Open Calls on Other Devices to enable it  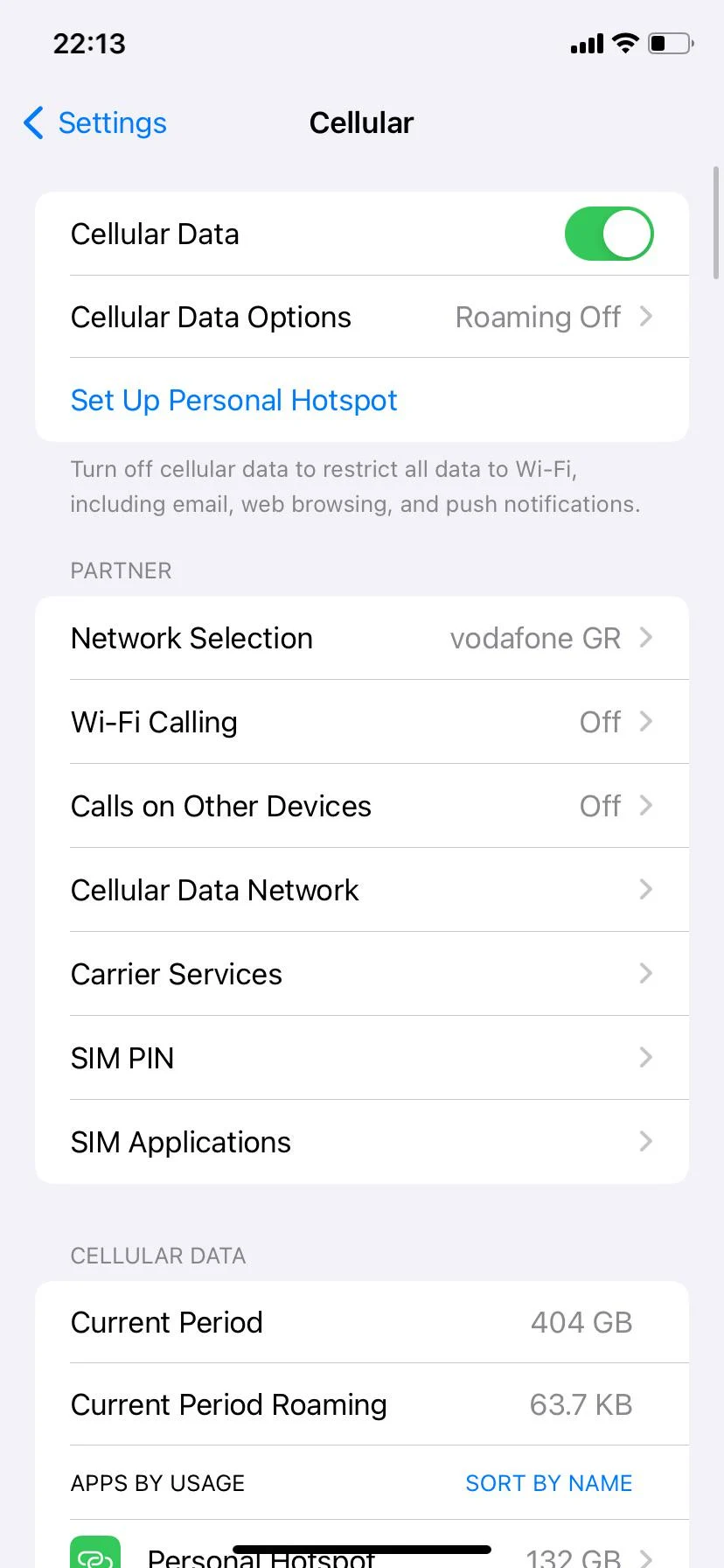pos(362,806)
